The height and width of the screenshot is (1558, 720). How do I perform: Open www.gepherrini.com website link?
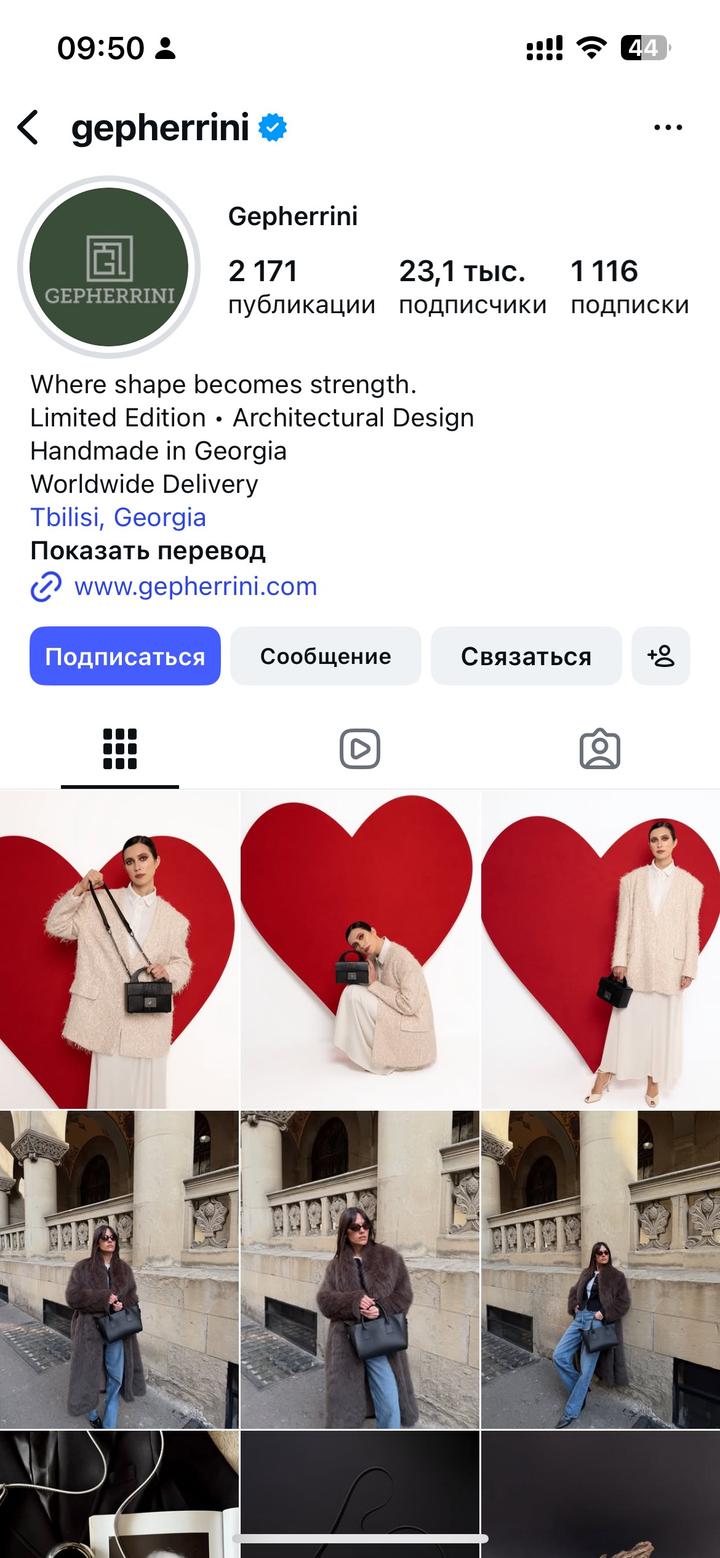195,587
